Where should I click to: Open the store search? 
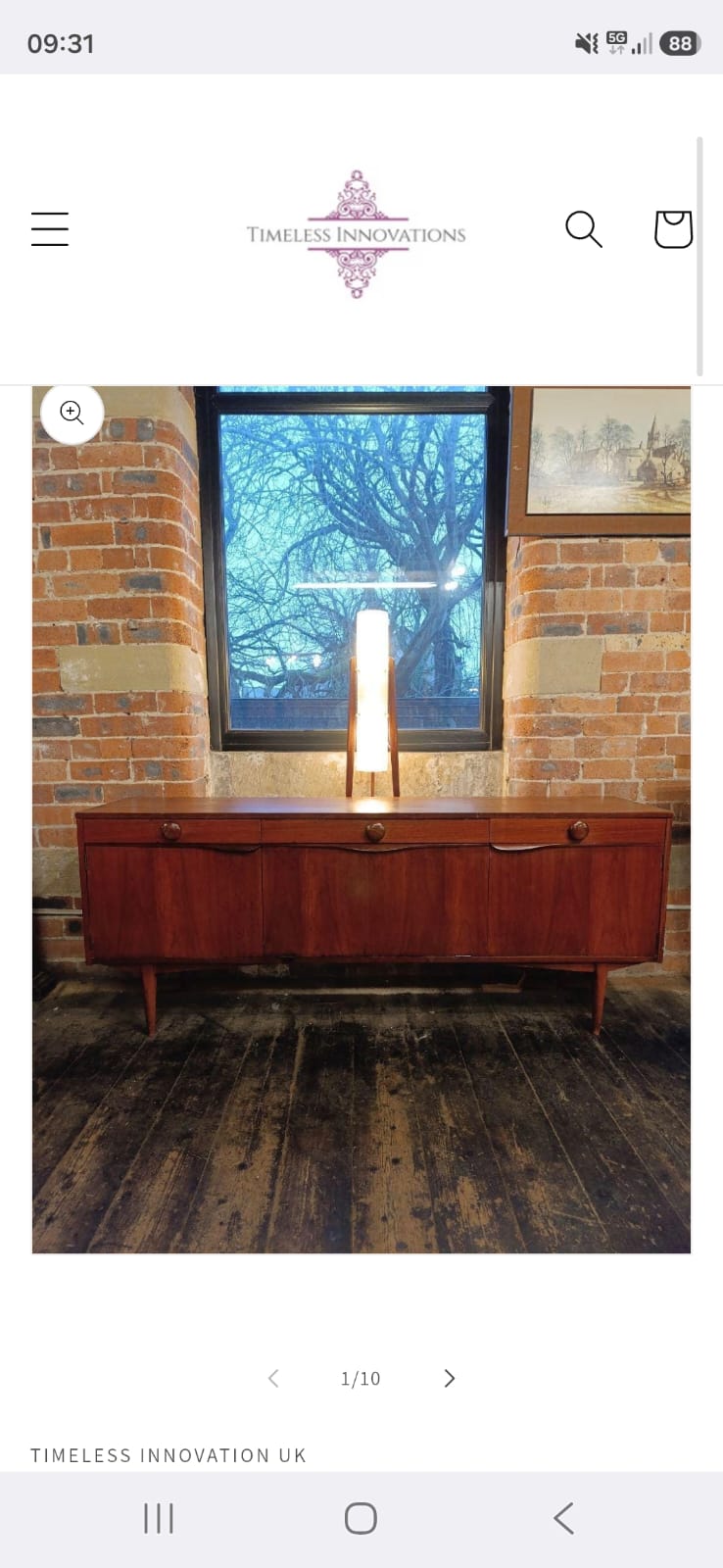coord(583,229)
